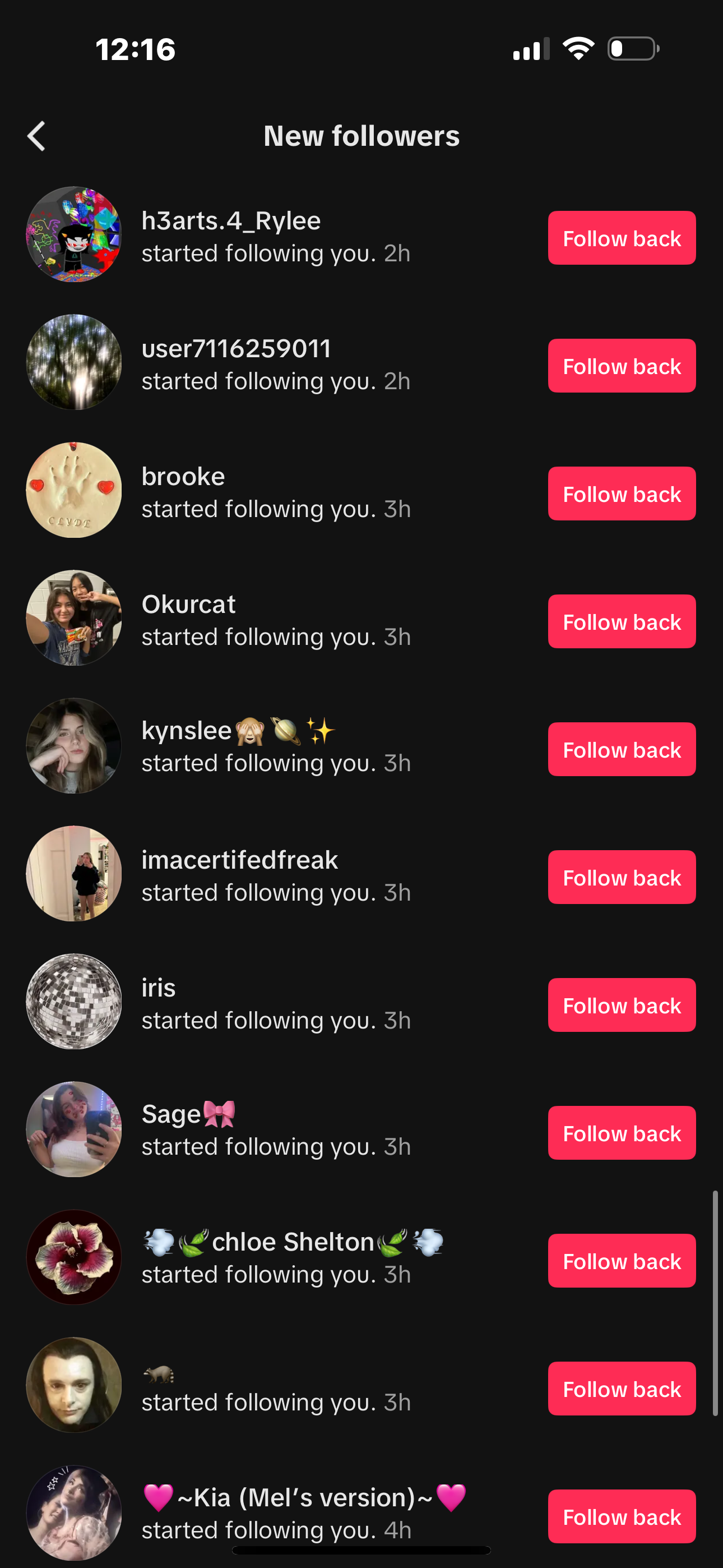
Task: Follow back Sage
Action: (x=622, y=1133)
